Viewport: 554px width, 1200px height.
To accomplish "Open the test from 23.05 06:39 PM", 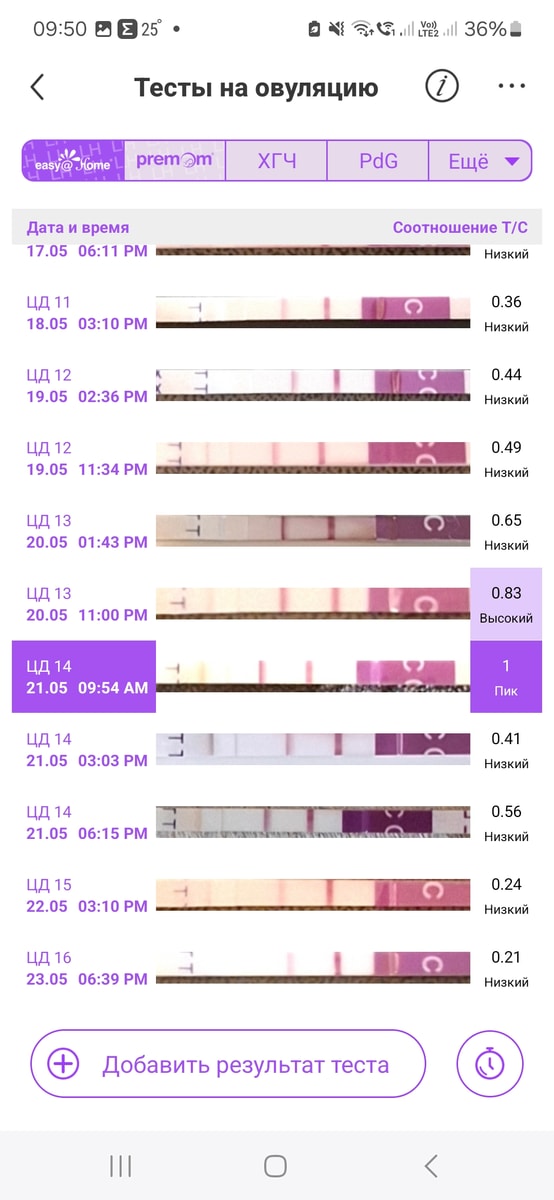I will click(277, 969).
